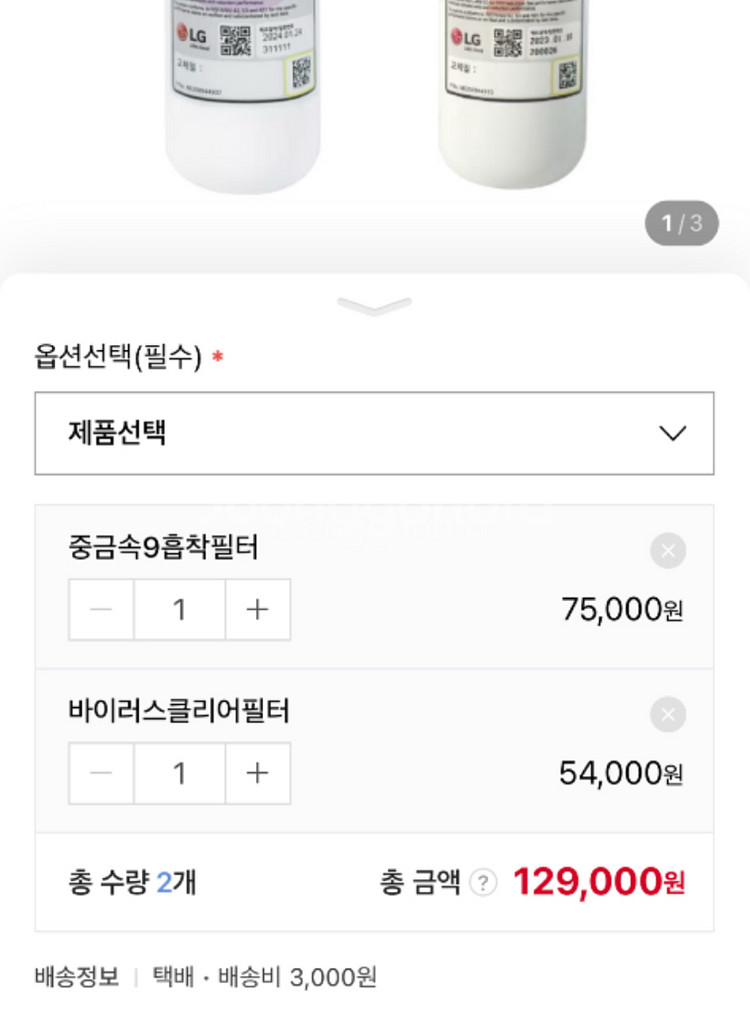Tap the quantity field showing 1 for 중금속9흡착필터
Screen dimensions: 750x1015
179,610
